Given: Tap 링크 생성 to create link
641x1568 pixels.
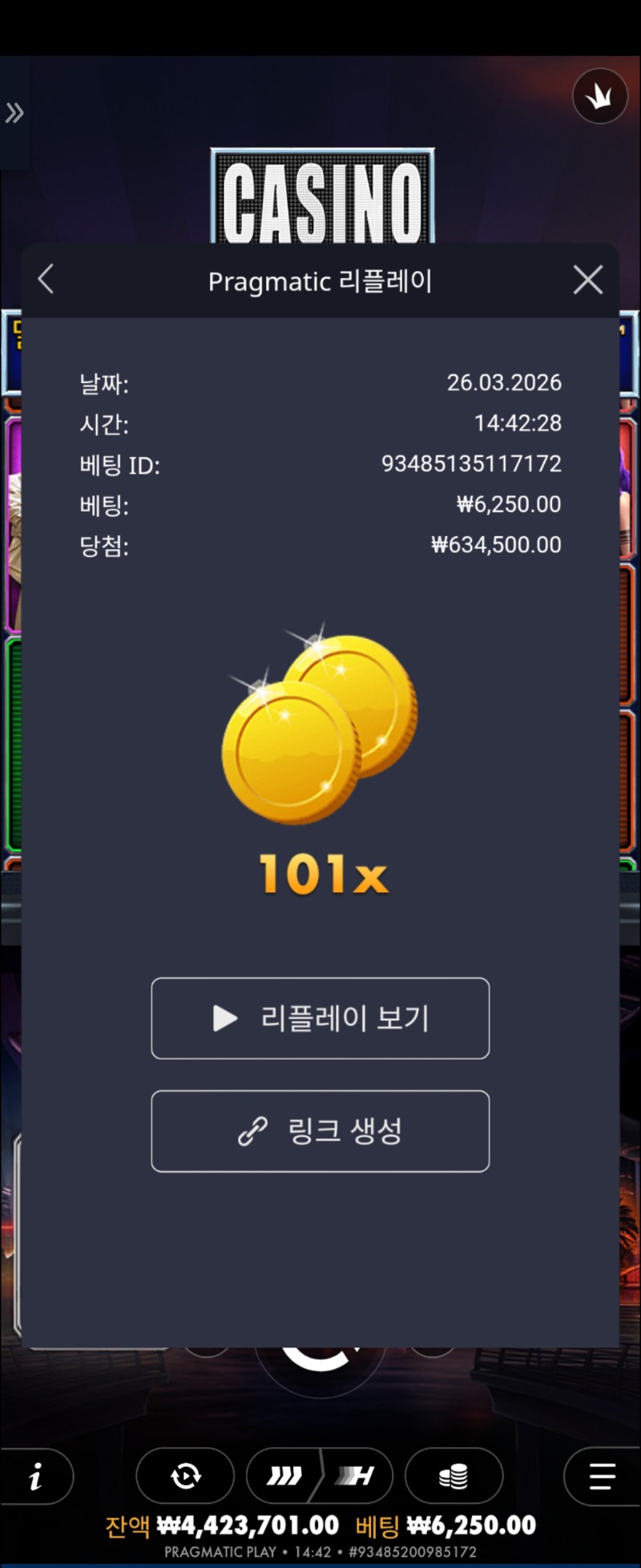Looking at the screenshot, I should click(320, 1131).
